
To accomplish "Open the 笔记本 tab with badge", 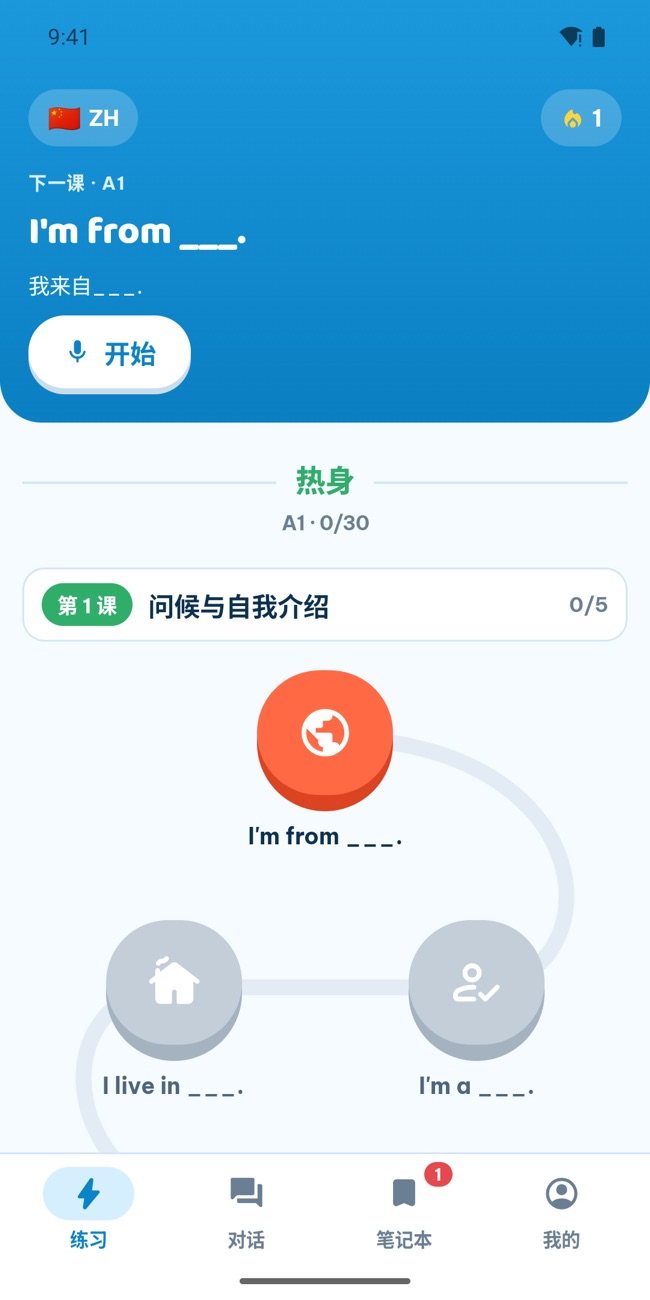I will tap(404, 1211).
